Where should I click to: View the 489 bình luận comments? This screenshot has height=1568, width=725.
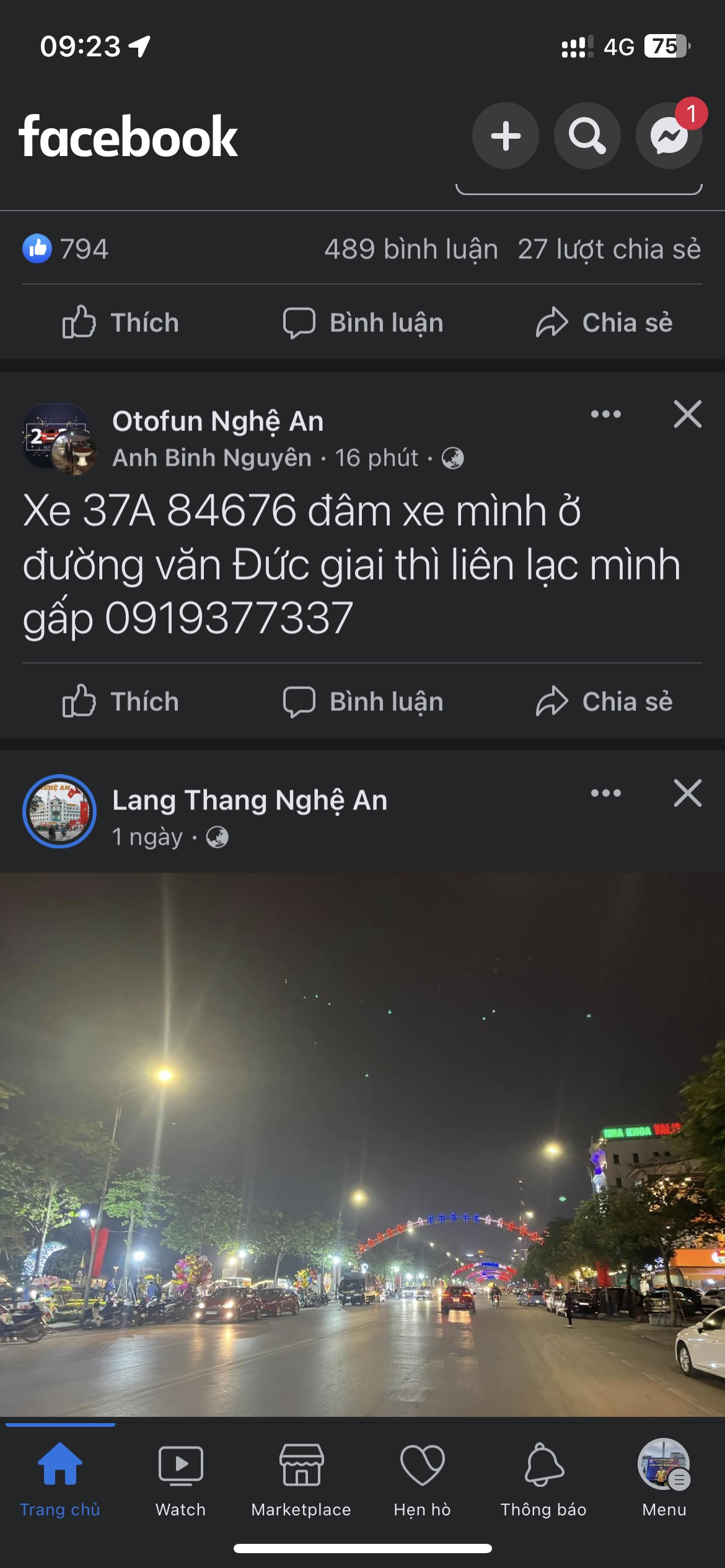[x=411, y=249]
